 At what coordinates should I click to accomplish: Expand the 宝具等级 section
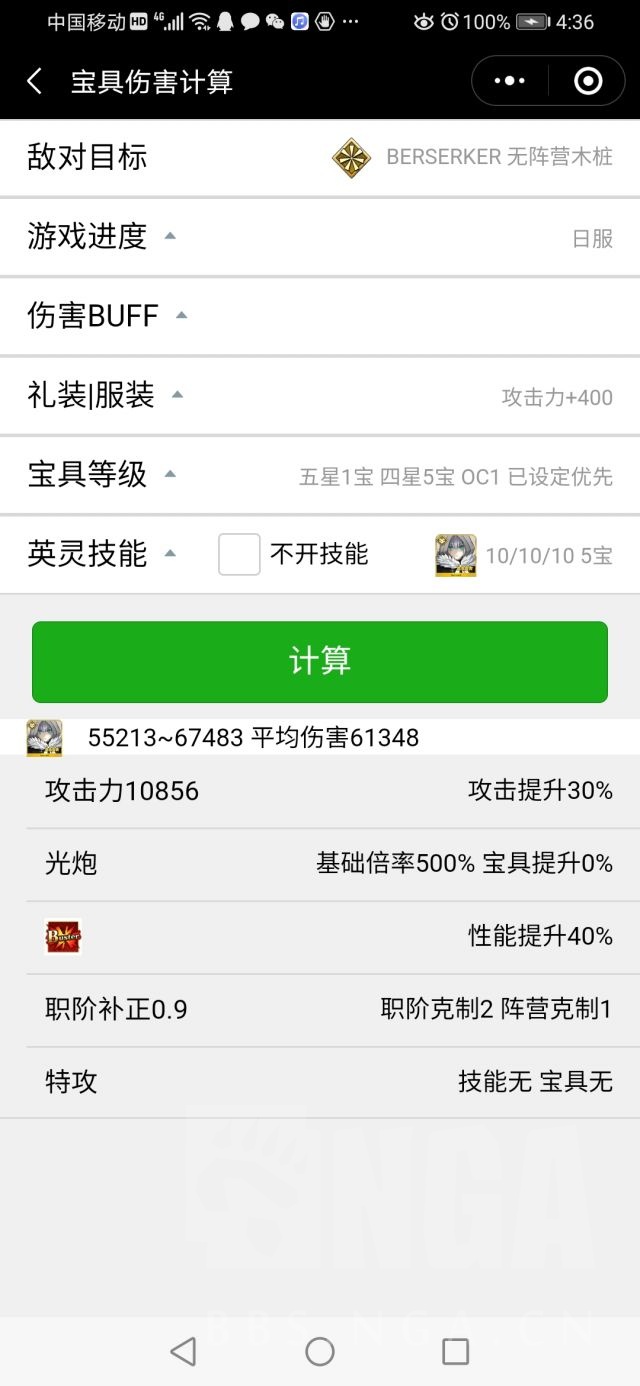pyautogui.click(x=100, y=474)
